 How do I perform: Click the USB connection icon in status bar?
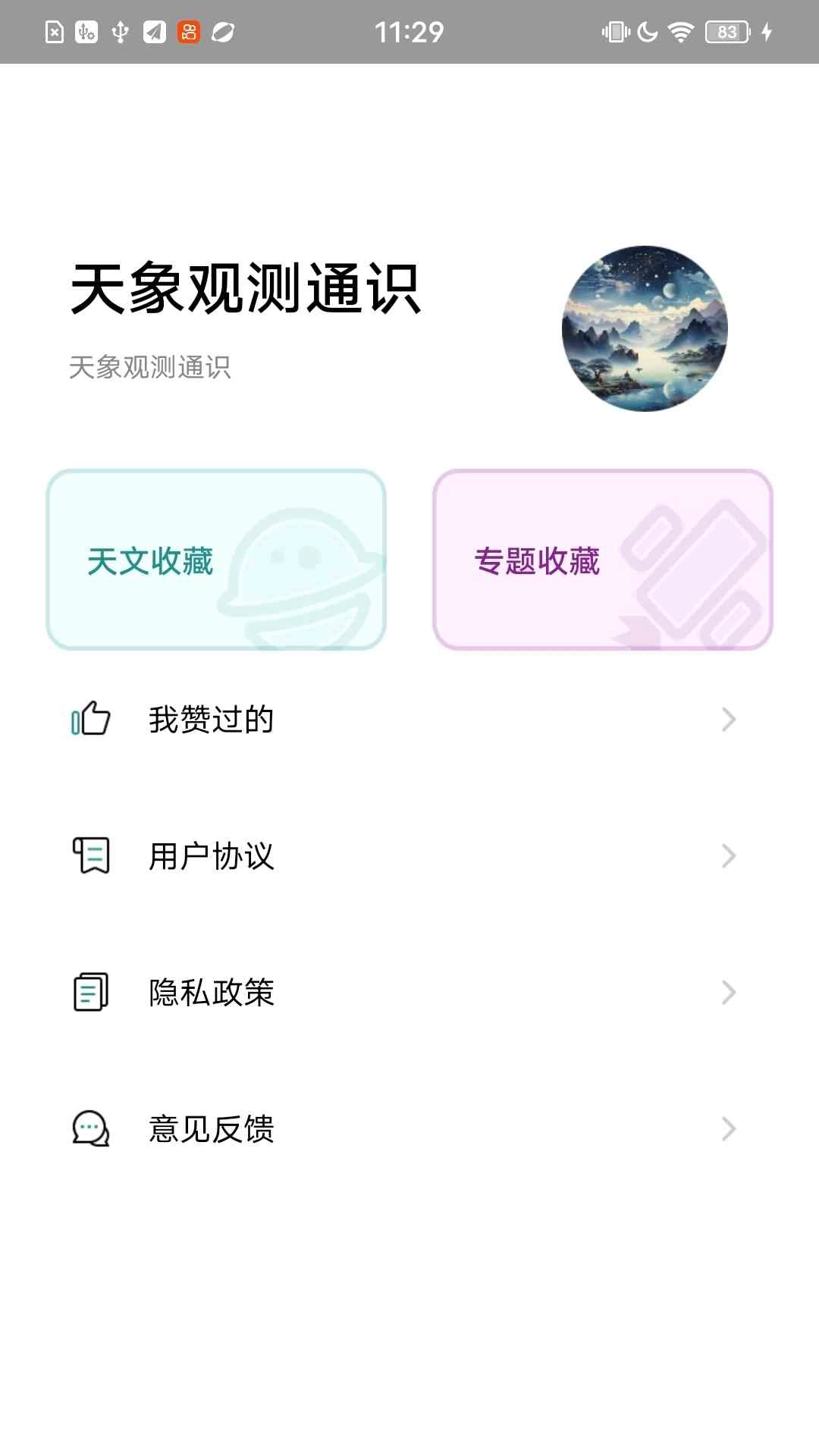coord(120,31)
